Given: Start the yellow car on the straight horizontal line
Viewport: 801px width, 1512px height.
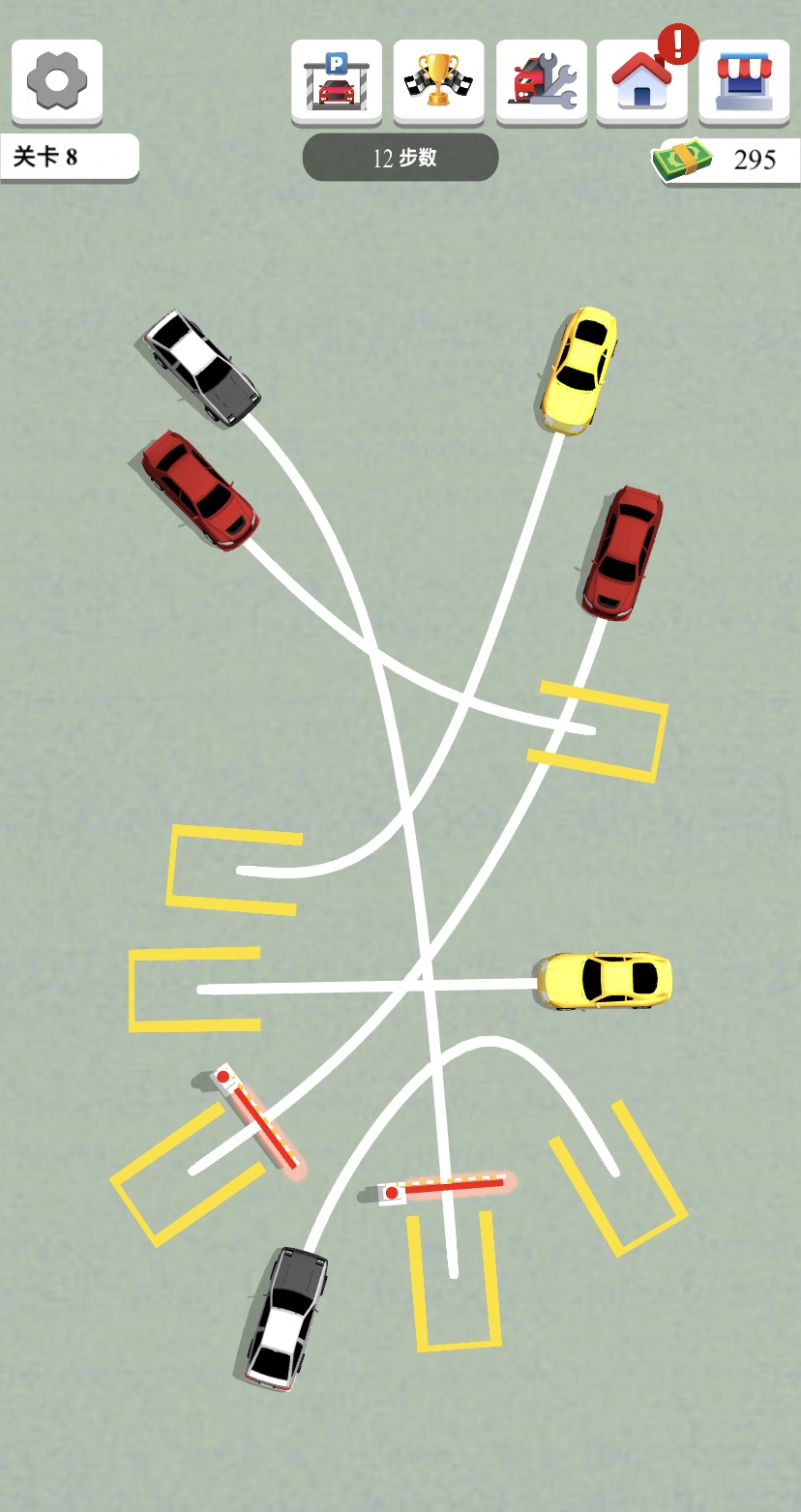Looking at the screenshot, I should pyautogui.click(x=605, y=980).
